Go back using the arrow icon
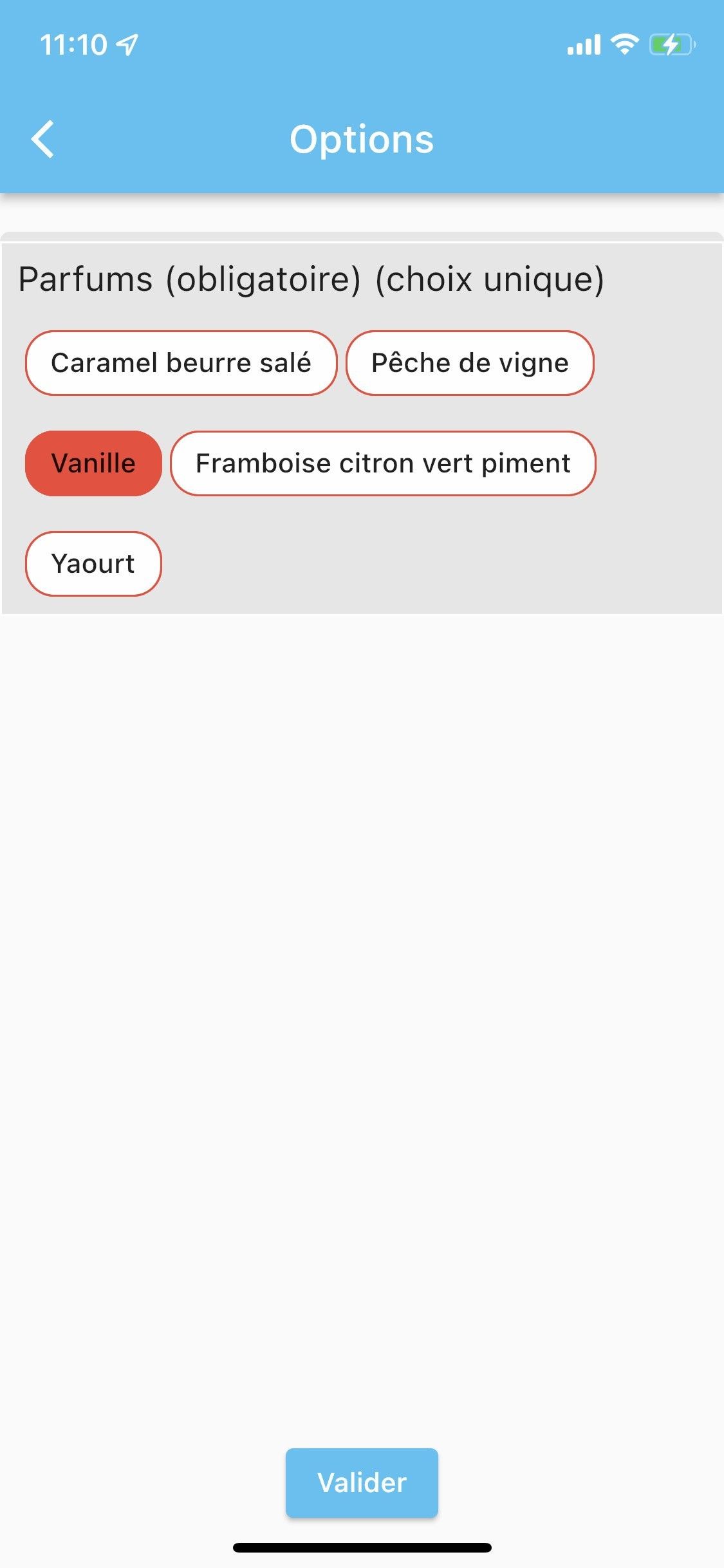This screenshot has height=1568, width=724. (x=42, y=139)
